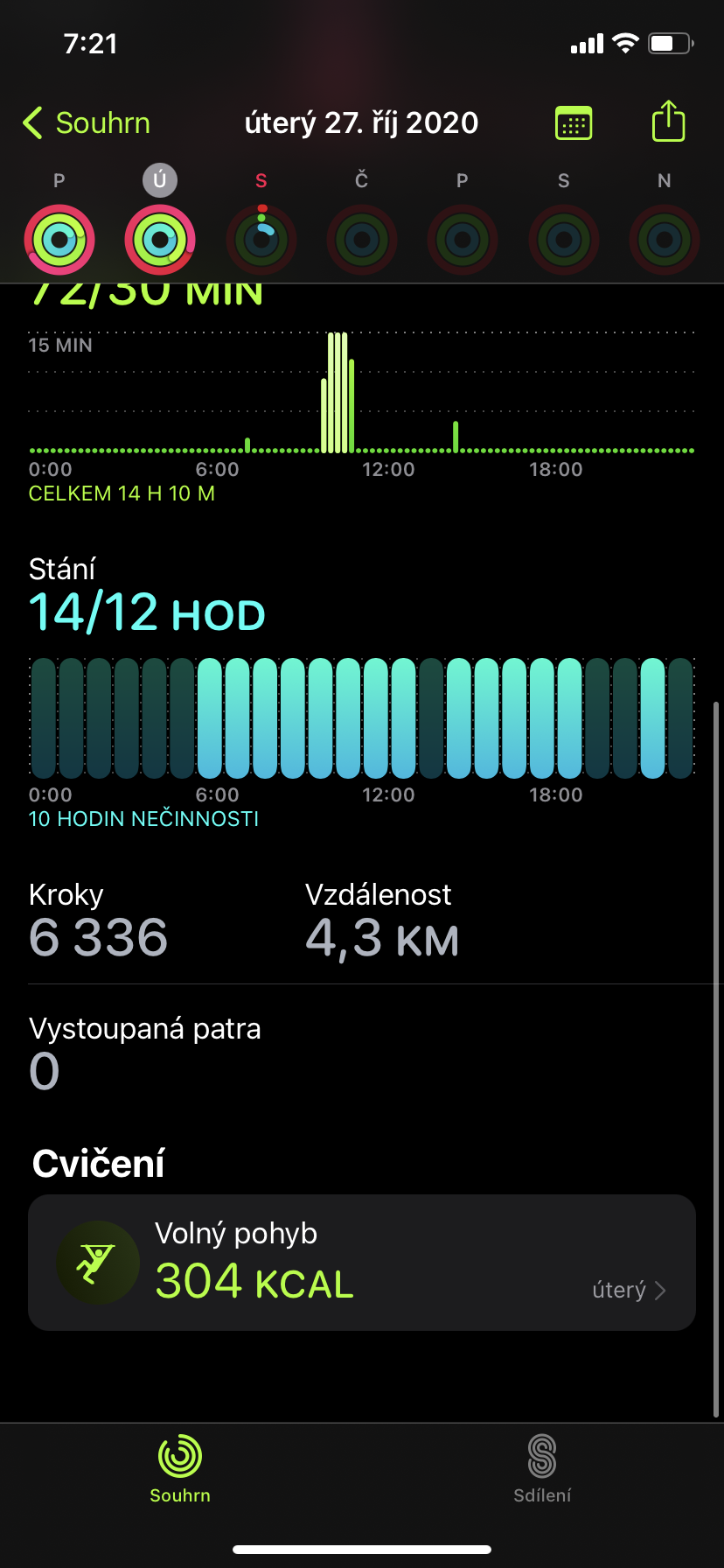
Task: Select Monday's activity rings
Action: 59,239
